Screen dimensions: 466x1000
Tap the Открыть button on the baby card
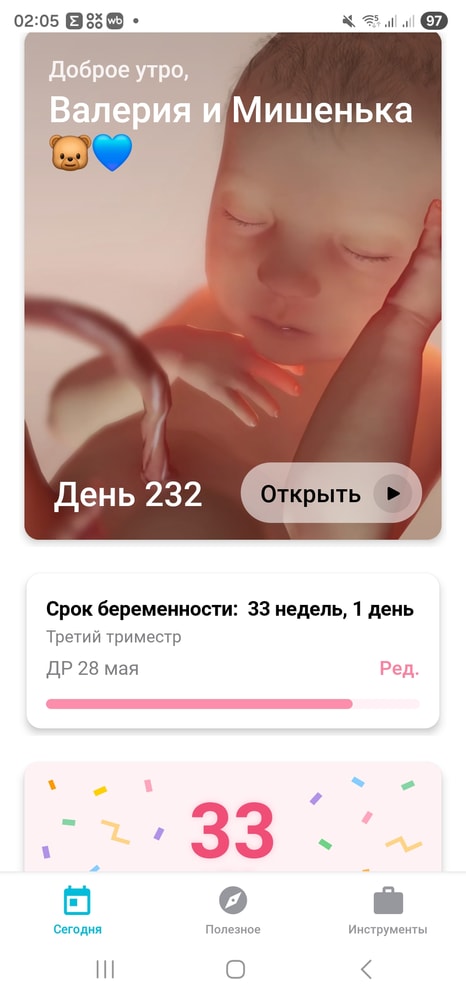331,493
